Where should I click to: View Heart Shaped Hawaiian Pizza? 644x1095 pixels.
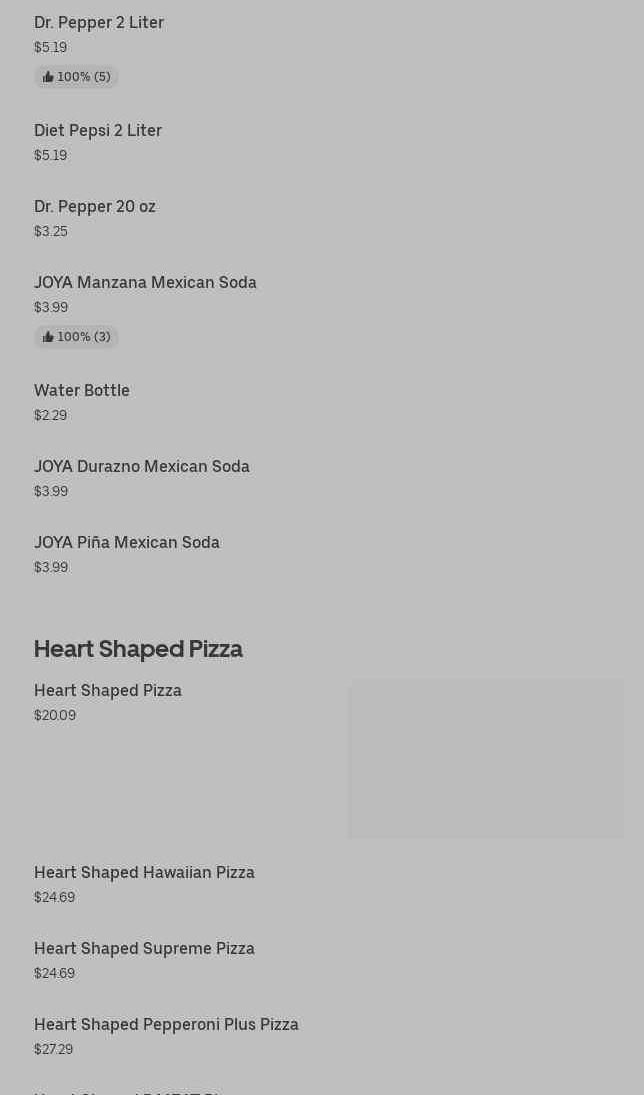(x=144, y=872)
